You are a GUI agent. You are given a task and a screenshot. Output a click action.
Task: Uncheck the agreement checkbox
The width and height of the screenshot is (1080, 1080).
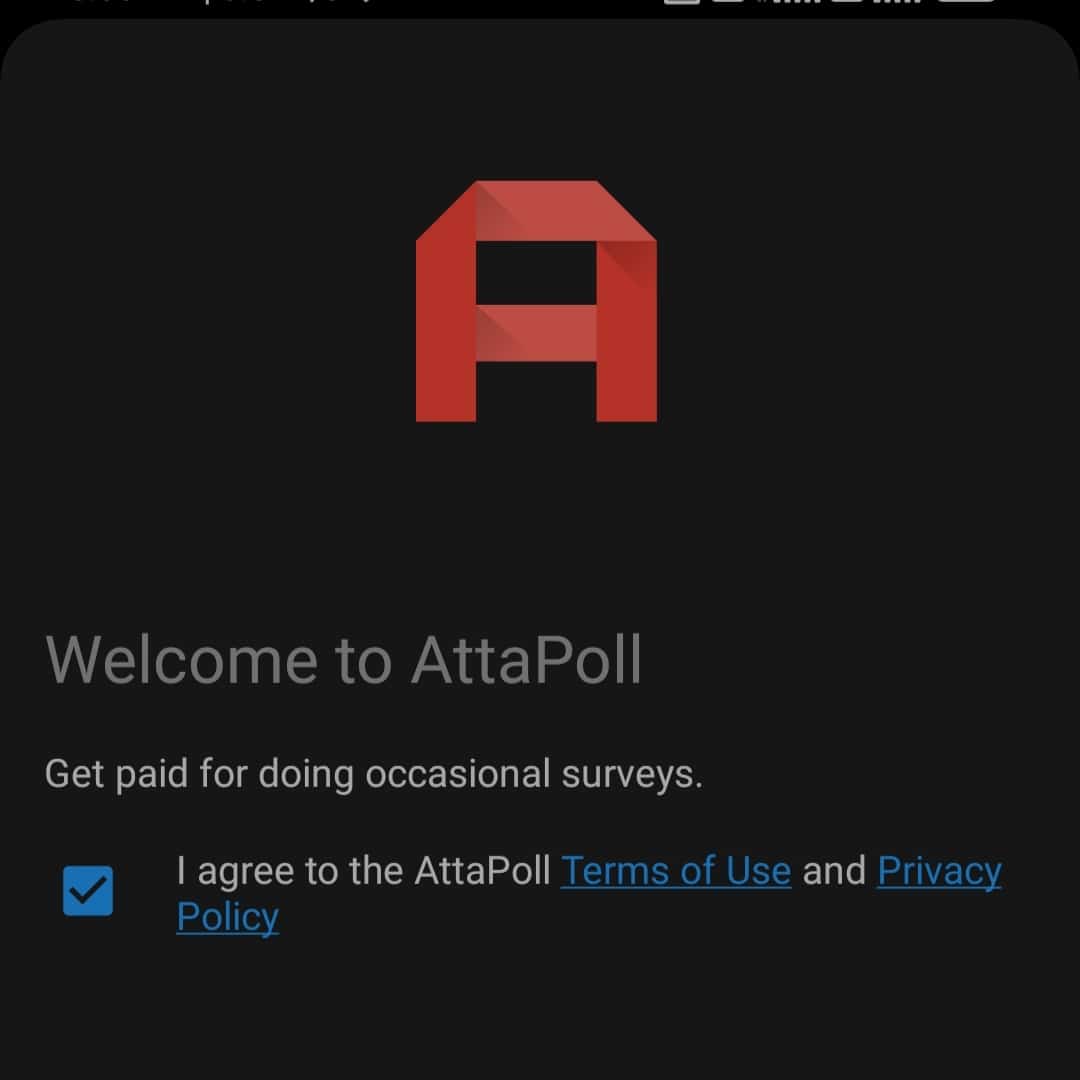[88, 891]
